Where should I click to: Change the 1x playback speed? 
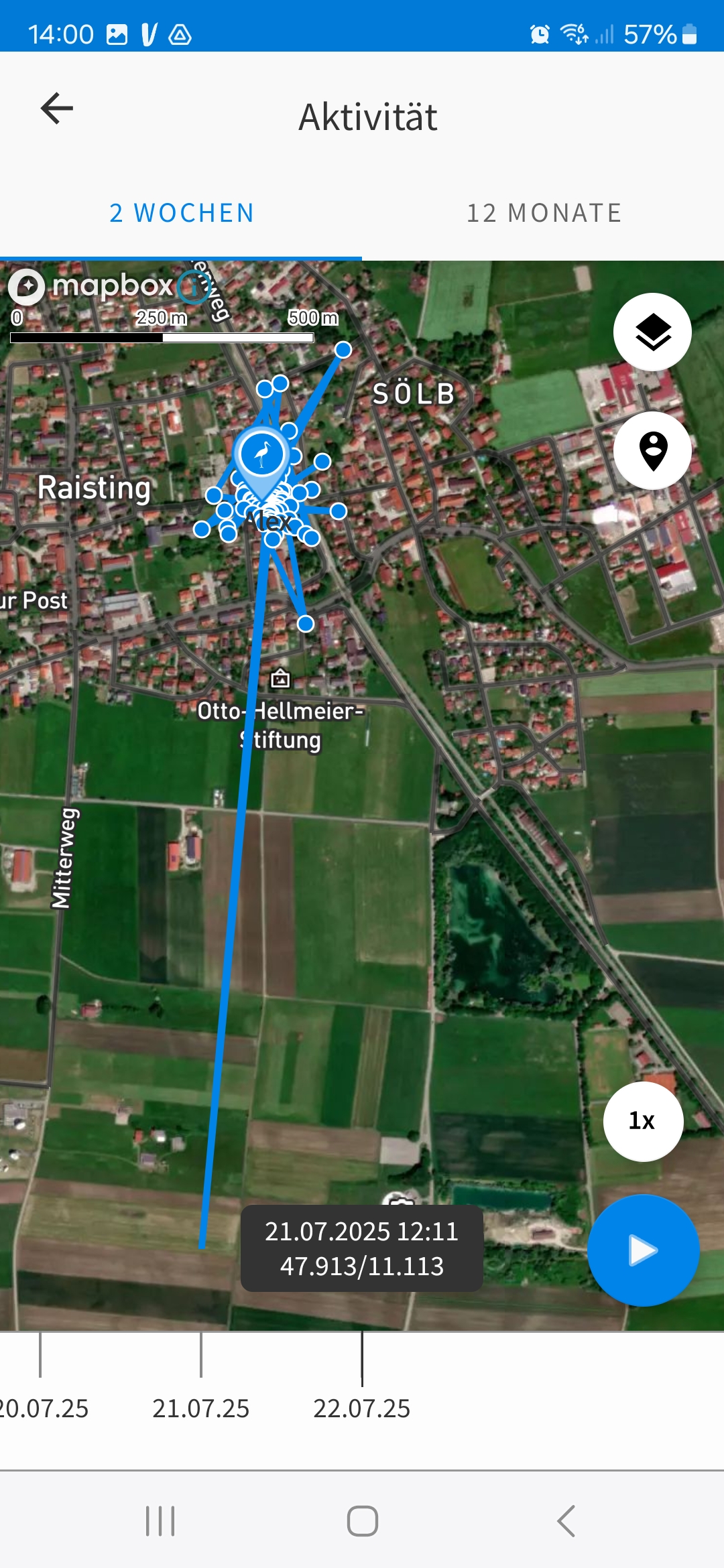(x=643, y=1121)
